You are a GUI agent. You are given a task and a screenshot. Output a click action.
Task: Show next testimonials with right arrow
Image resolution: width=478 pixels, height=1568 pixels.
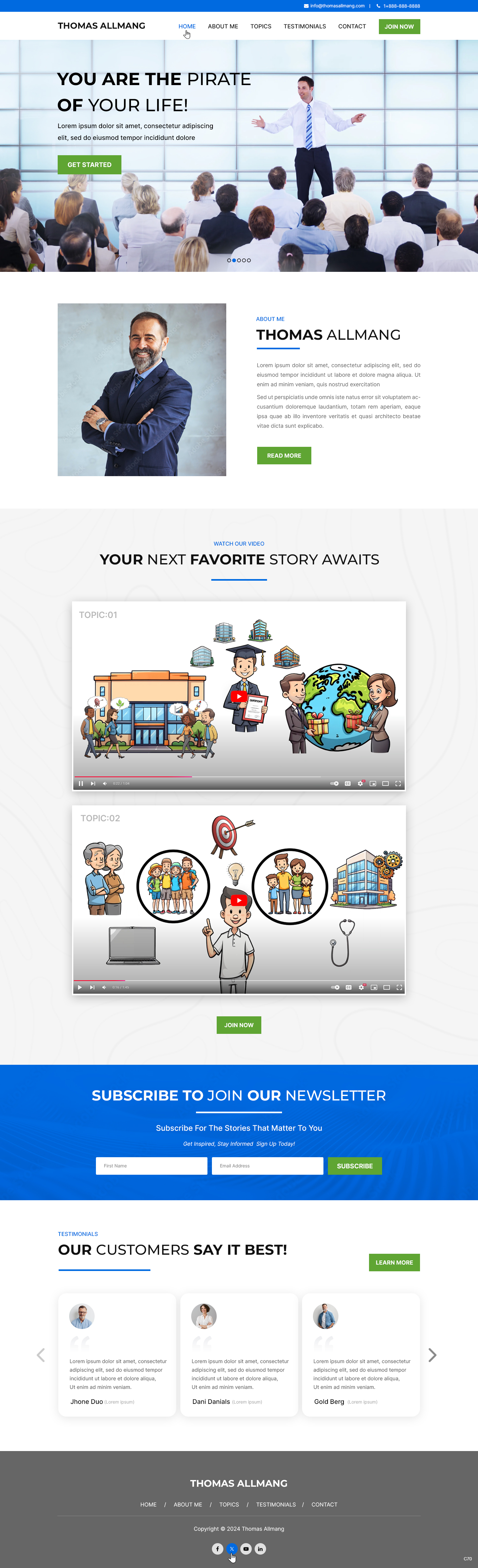(432, 1355)
